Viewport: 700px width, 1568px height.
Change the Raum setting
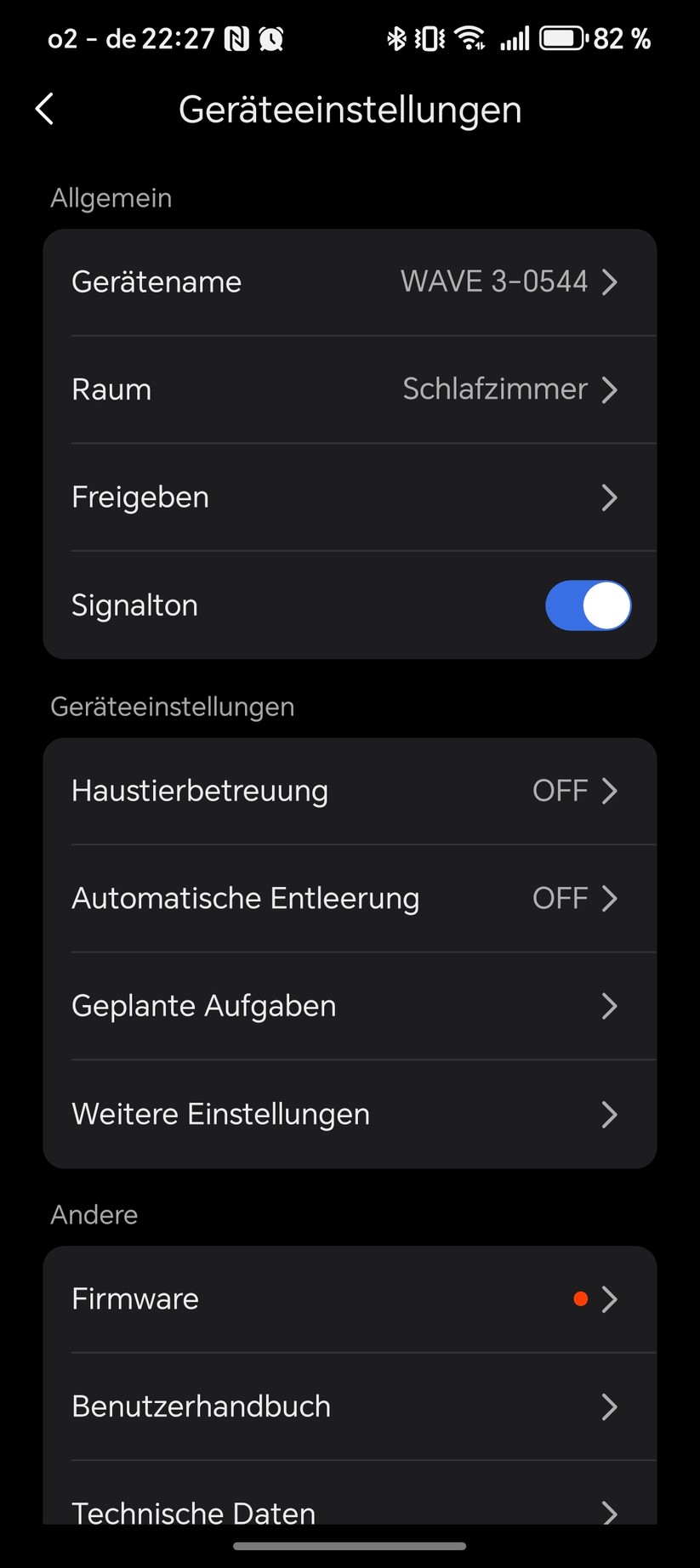pos(350,389)
